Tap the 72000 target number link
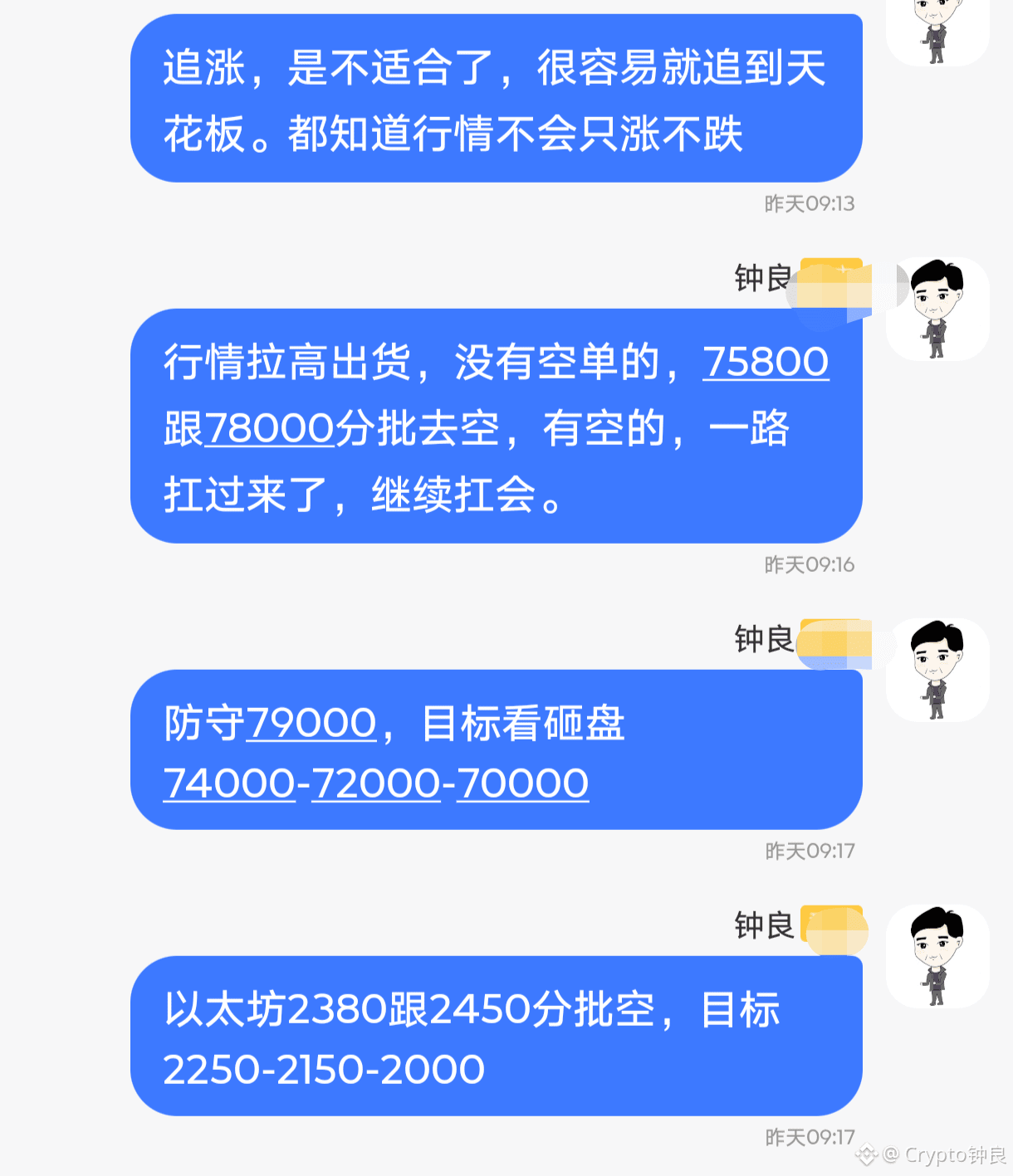 coord(375,783)
